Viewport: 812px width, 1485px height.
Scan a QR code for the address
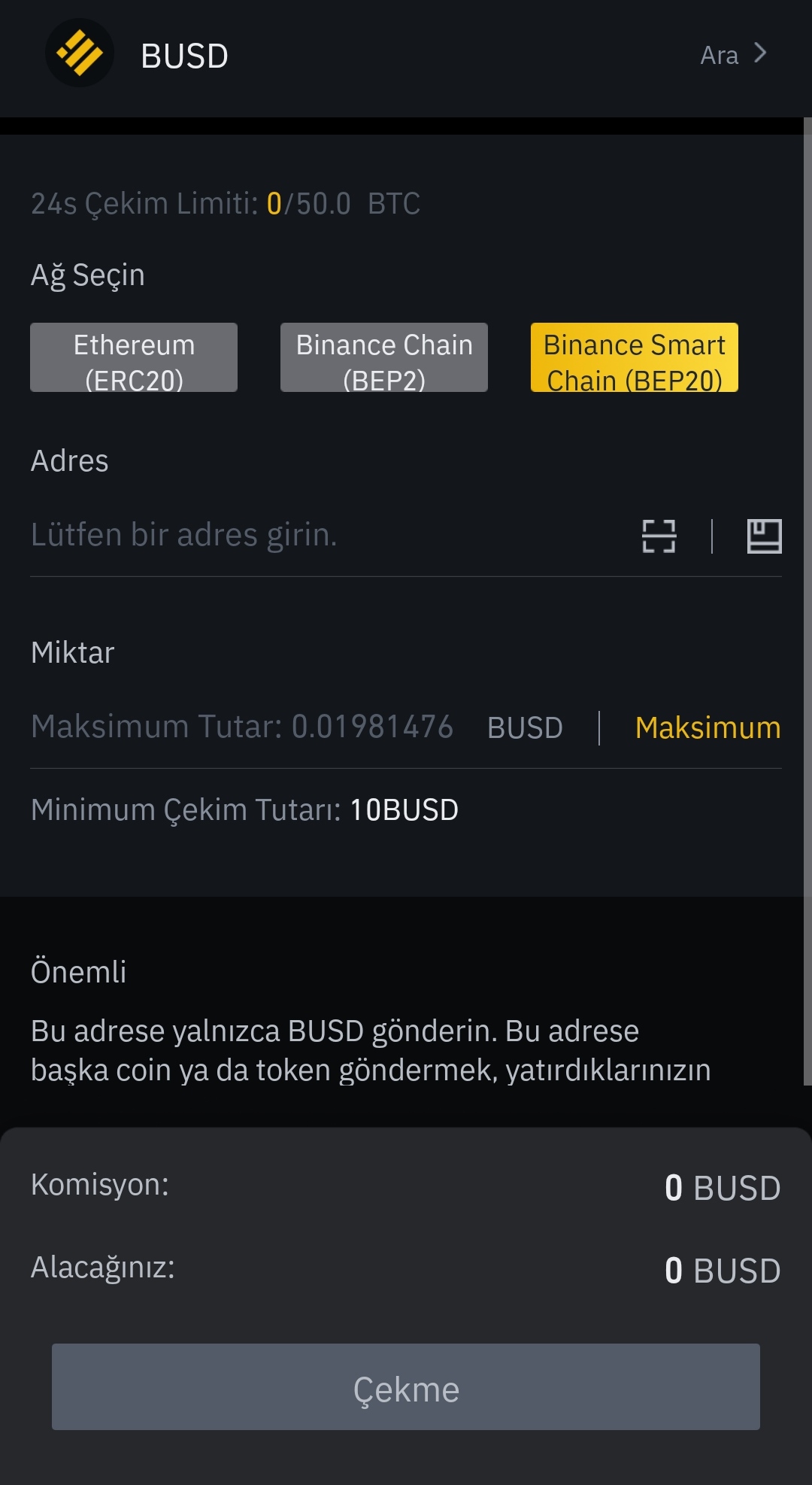click(659, 536)
